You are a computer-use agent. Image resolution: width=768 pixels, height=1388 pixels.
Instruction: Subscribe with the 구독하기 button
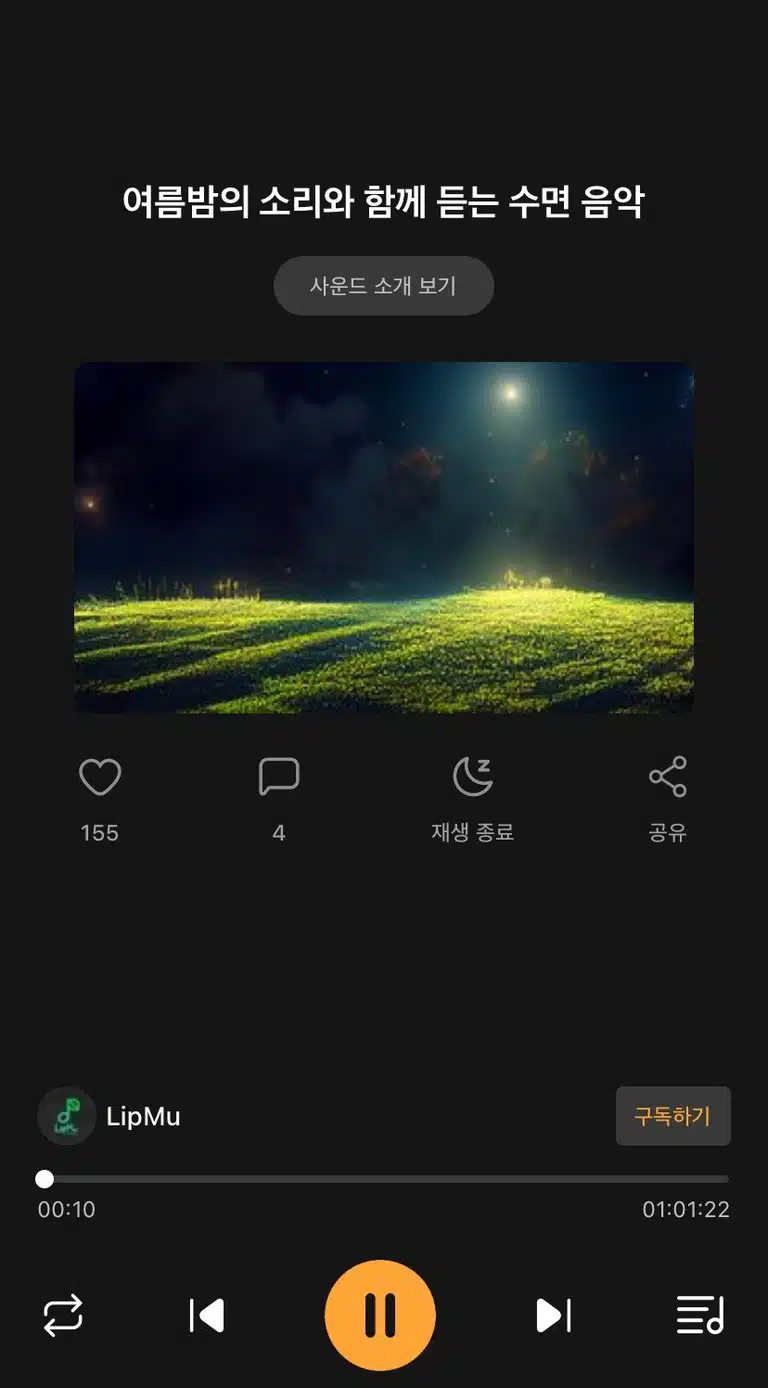[x=673, y=1116]
